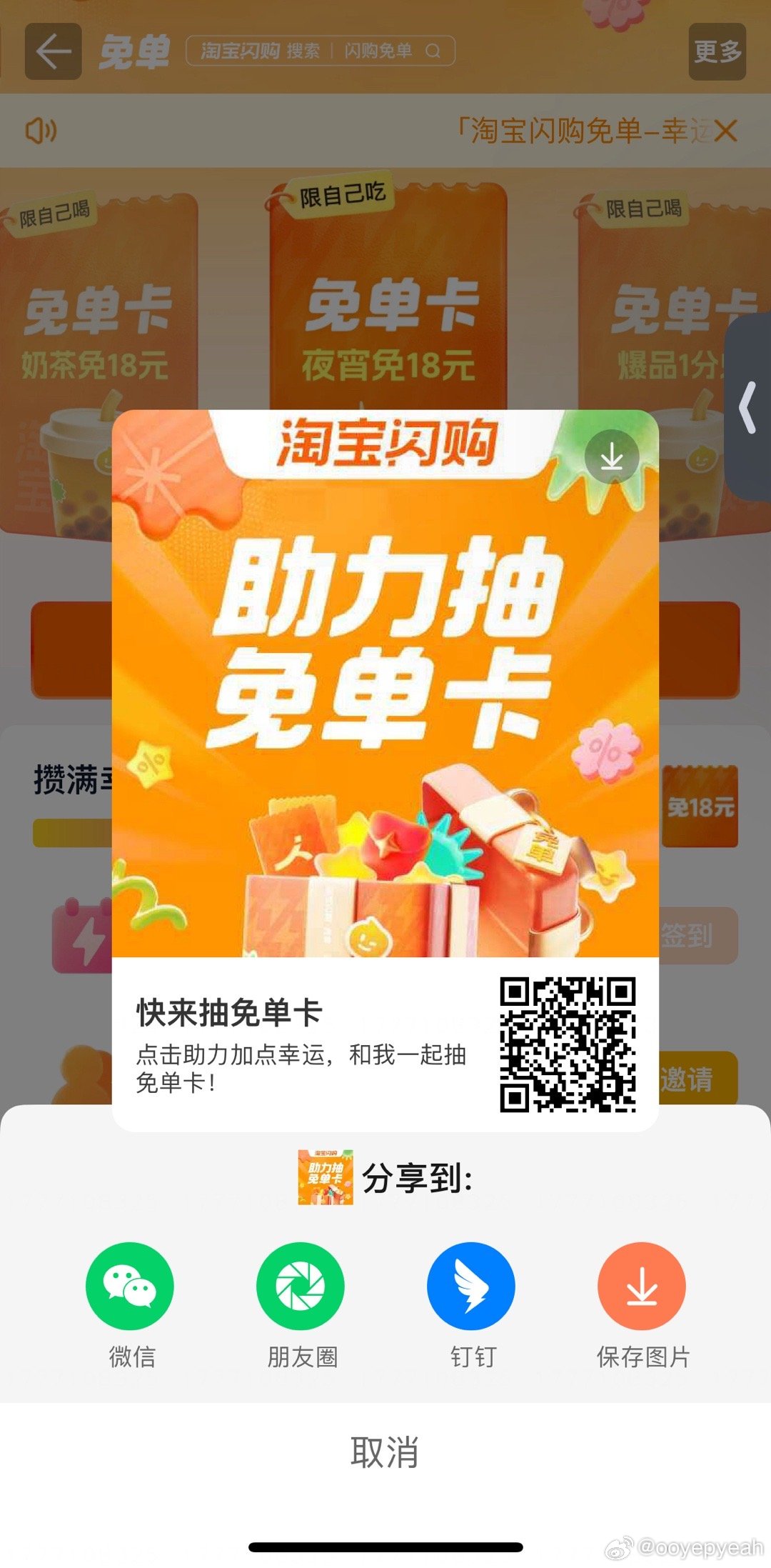This screenshot has width=771, height=1568.
Task: Download poster via the arrow icon
Action: click(612, 457)
